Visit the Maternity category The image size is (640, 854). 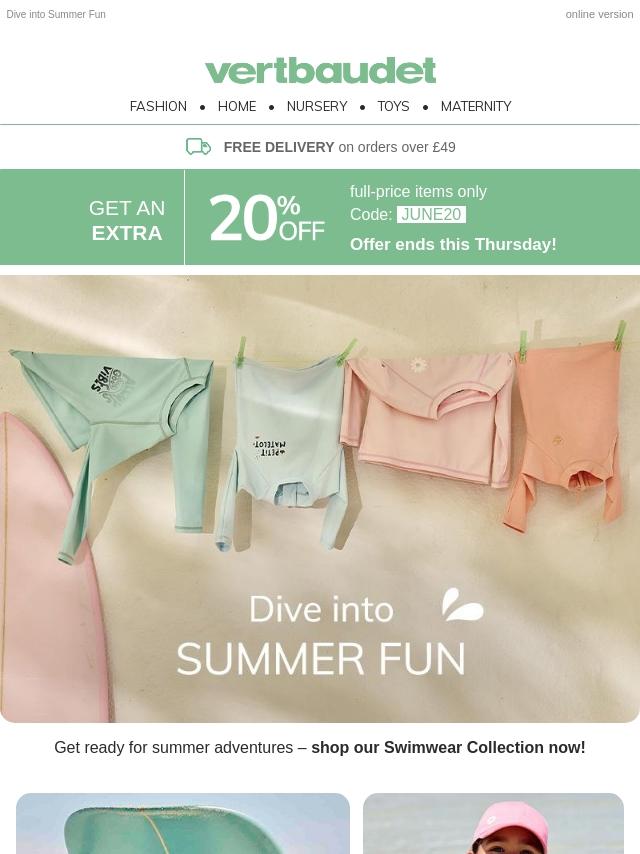pyautogui.click(x=476, y=106)
